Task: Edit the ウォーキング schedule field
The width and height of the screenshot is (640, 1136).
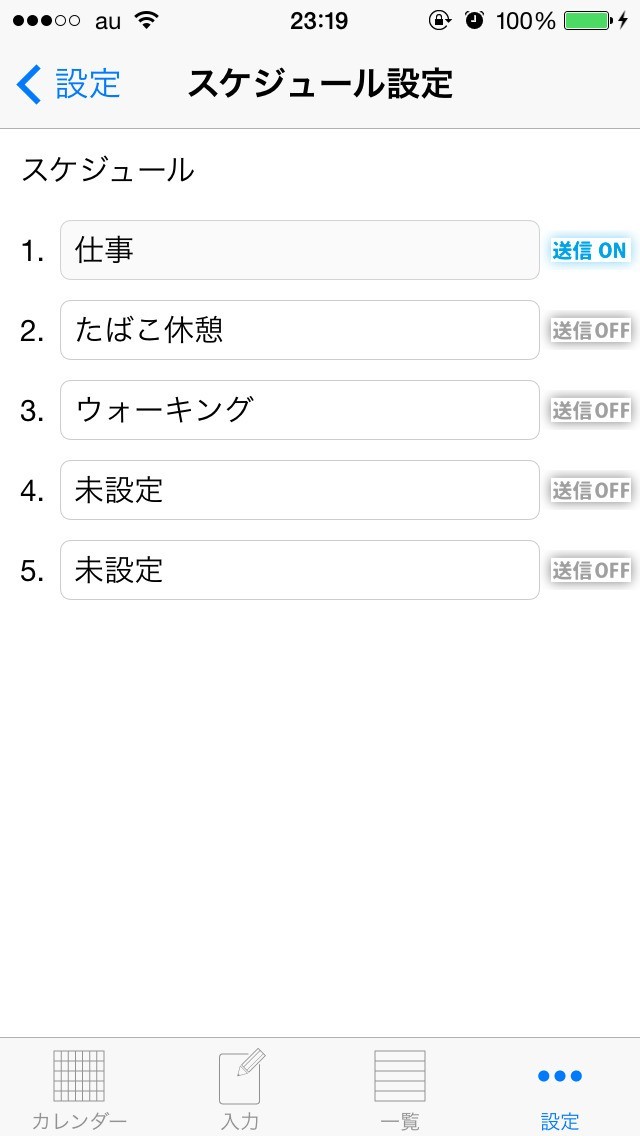Action: click(299, 410)
